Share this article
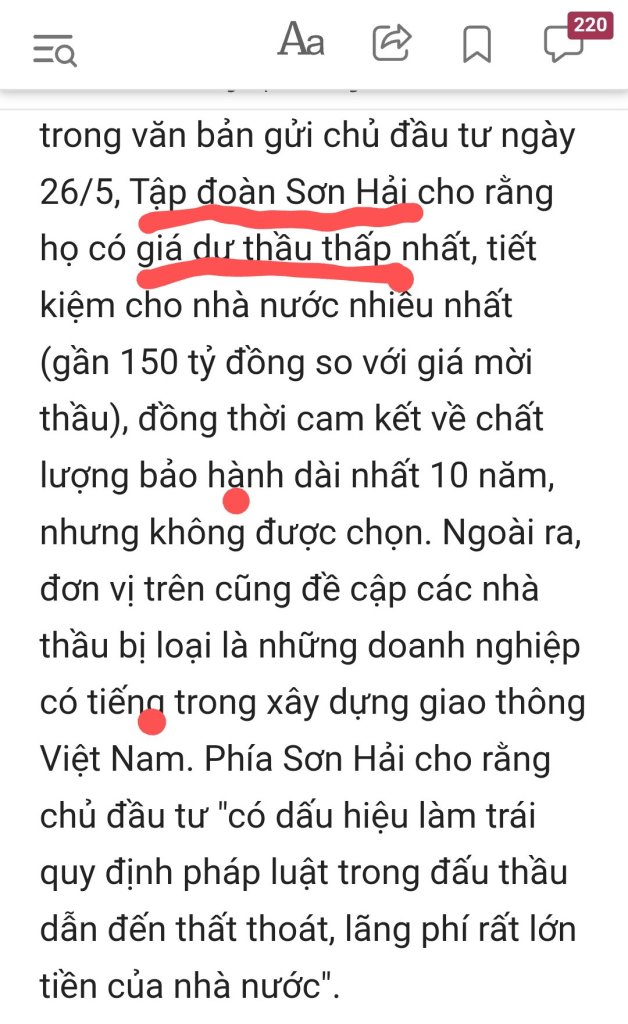The image size is (628, 1024). tap(392, 43)
